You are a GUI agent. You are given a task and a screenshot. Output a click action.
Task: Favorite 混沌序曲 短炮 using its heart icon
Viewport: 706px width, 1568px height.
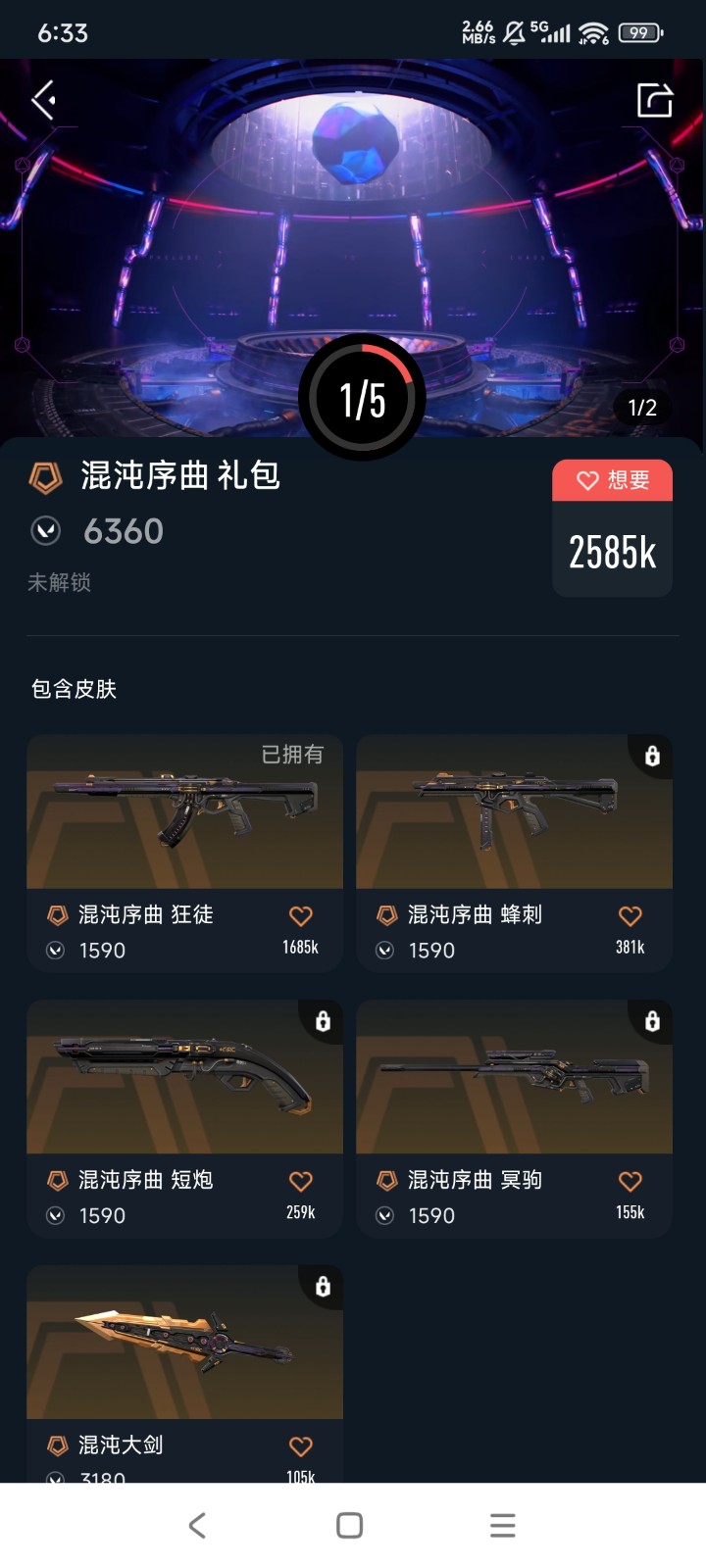pyautogui.click(x=300, y=1182)
